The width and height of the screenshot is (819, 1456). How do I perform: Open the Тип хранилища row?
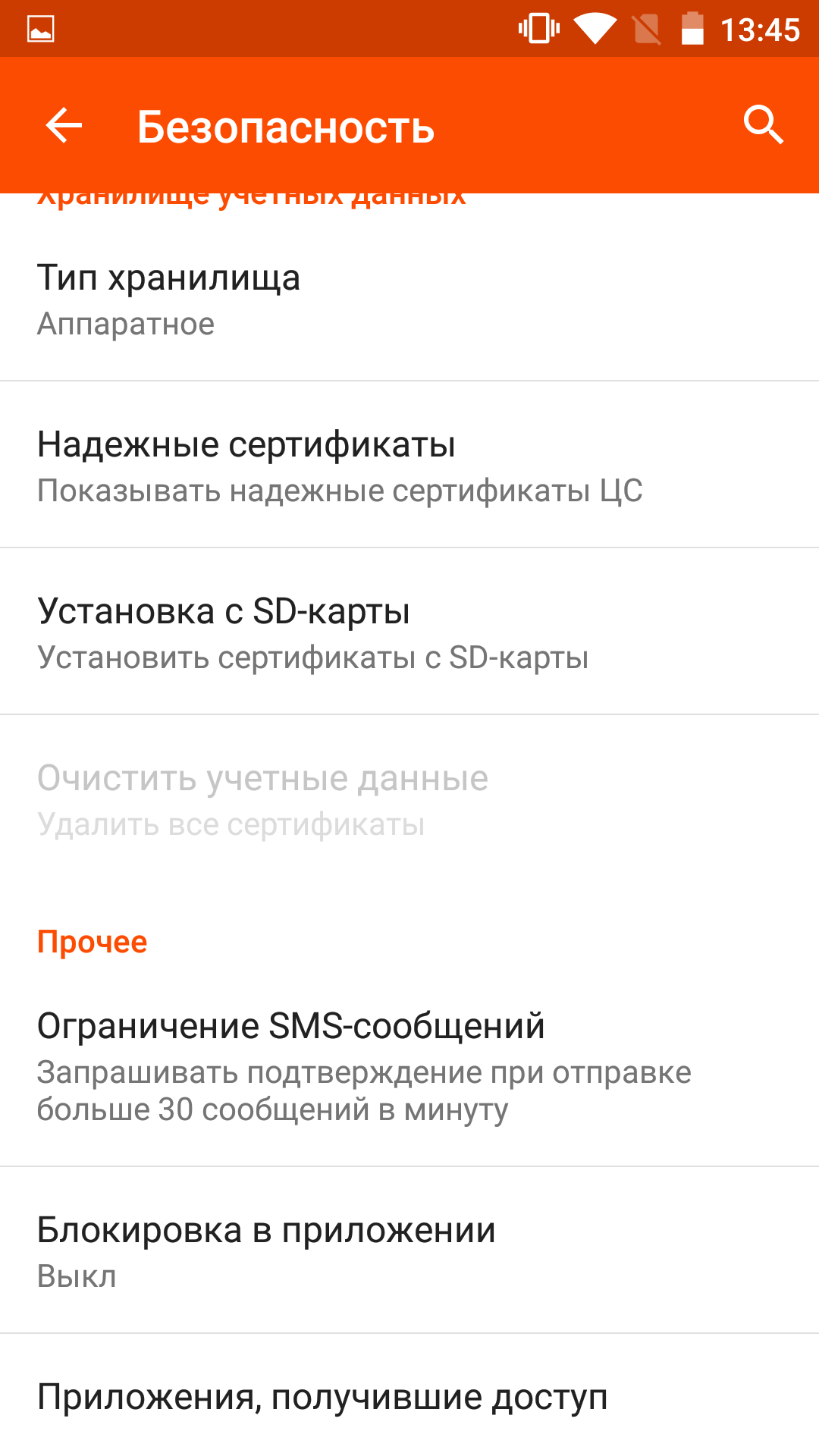pos(409,299)
